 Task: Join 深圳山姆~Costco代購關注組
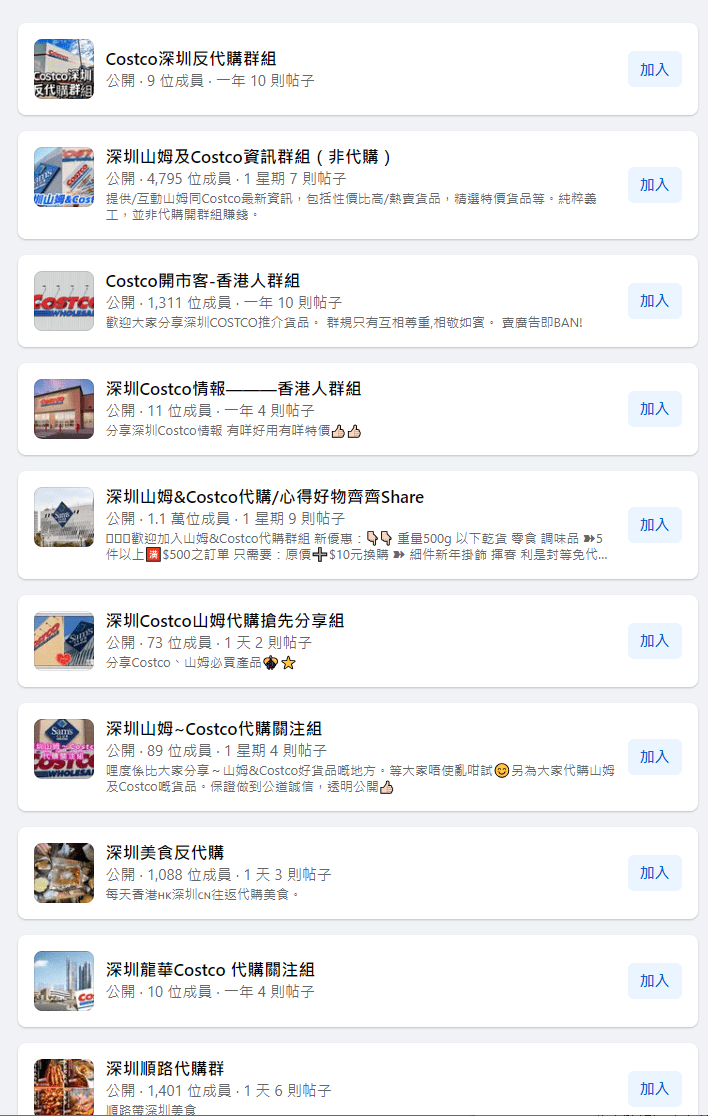pos(654,757)
